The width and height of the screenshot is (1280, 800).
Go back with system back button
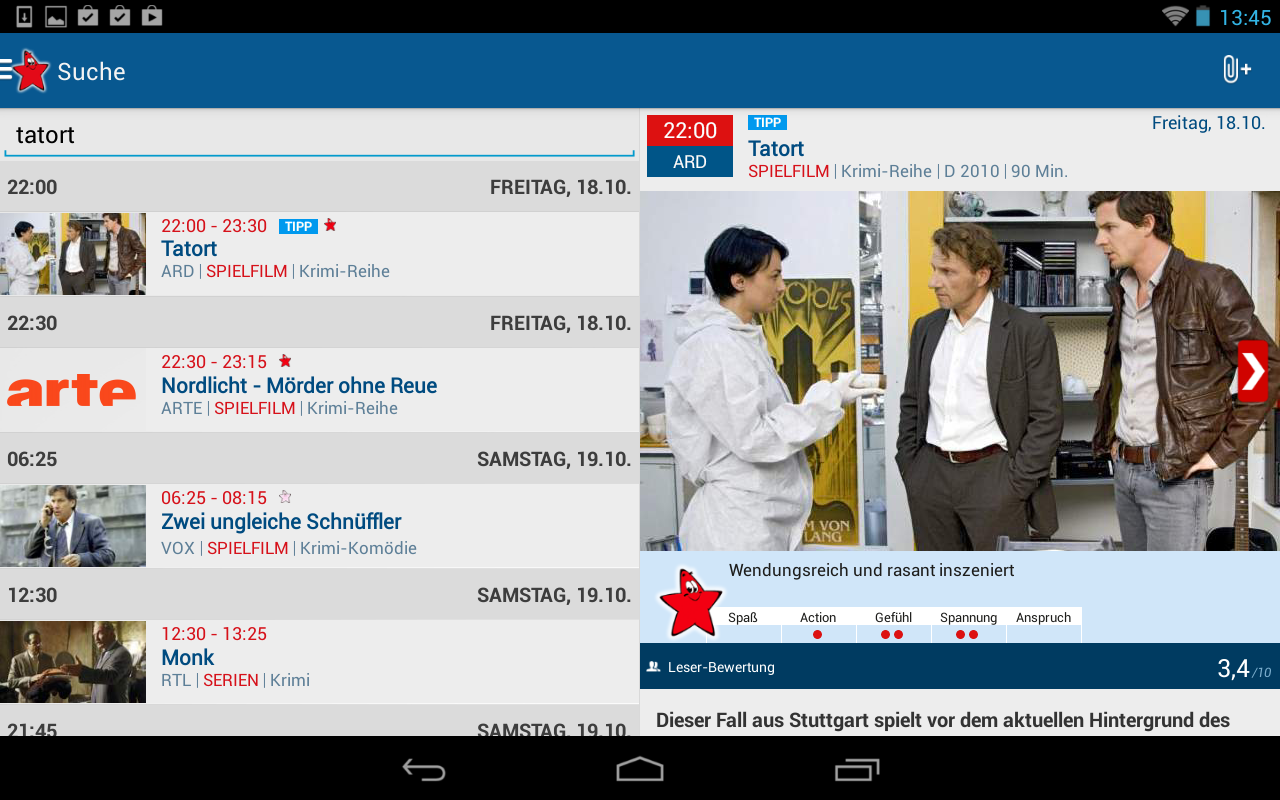click(x=424, y=769)
